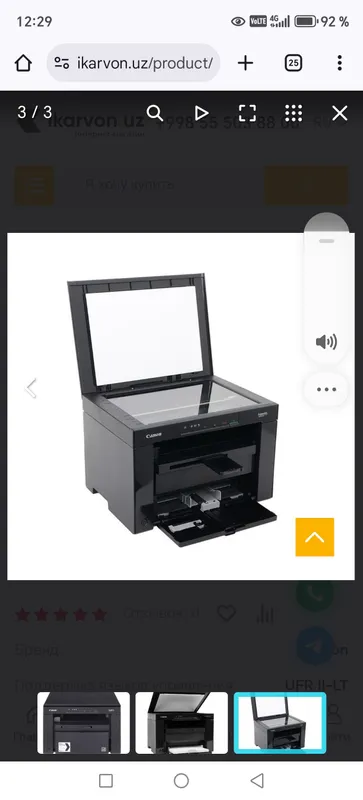Go to the previous printer image

tap(31, 388)
